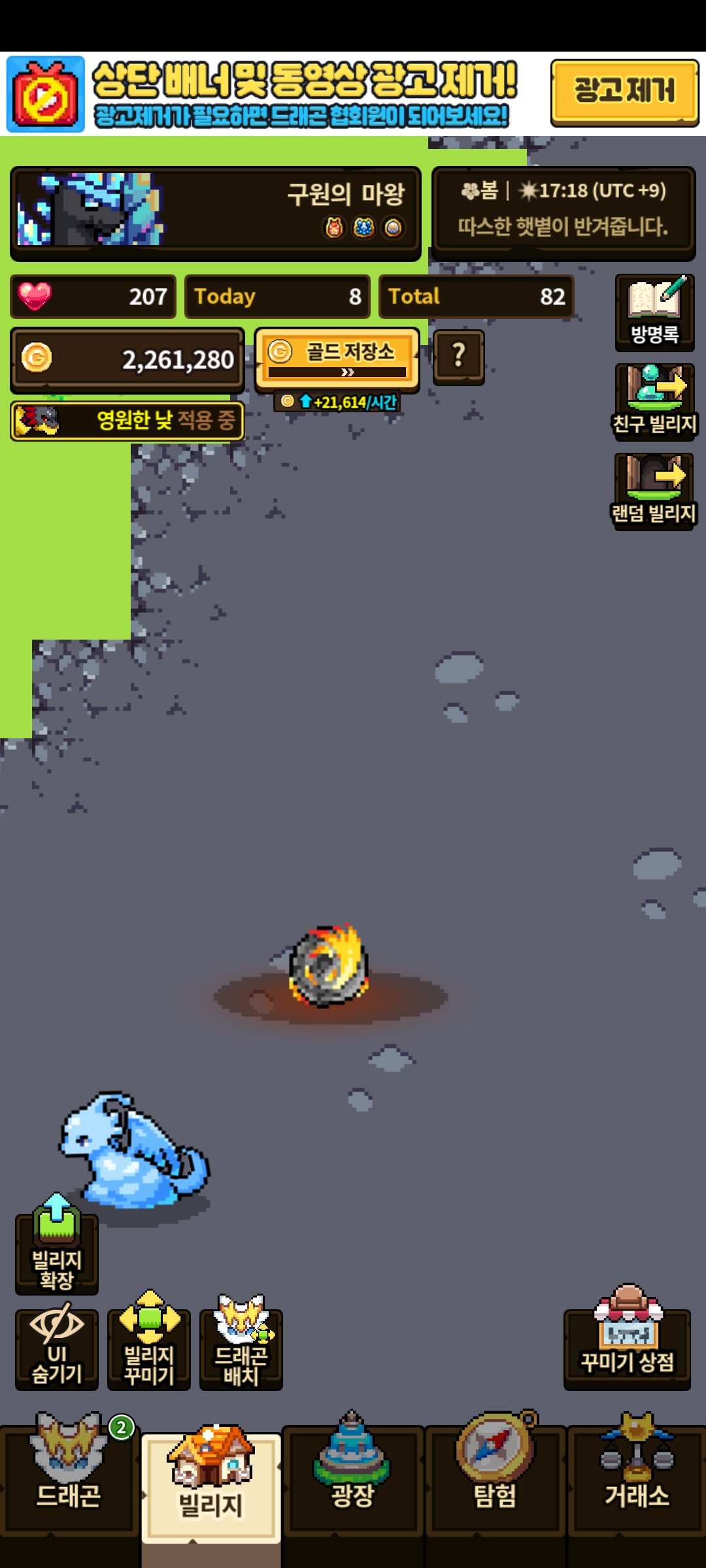Open the 골드 저장소 gold storage
This screenshot has width=706, height=1568.
click(x=337, y=359)
